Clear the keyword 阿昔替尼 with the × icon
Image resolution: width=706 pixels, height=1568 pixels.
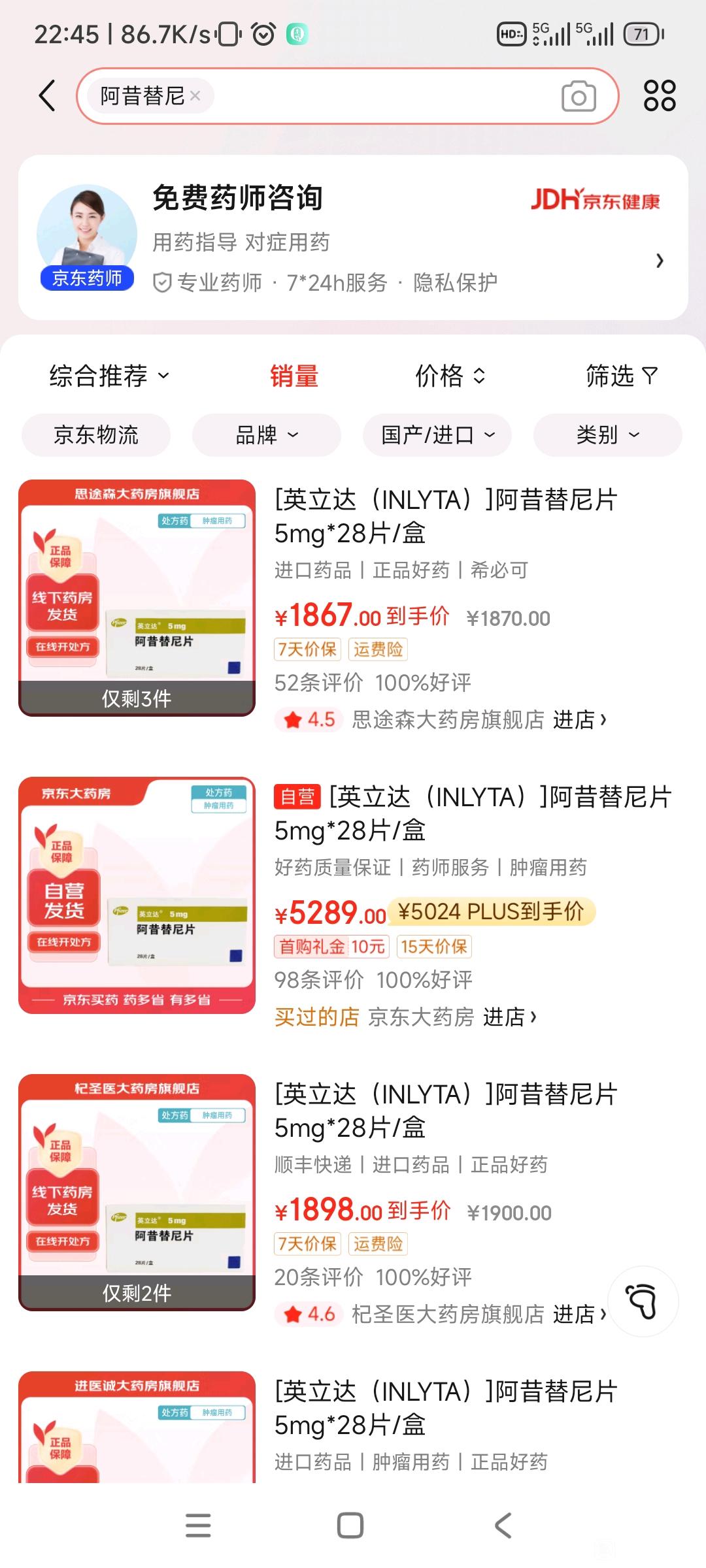coord(195,97)
